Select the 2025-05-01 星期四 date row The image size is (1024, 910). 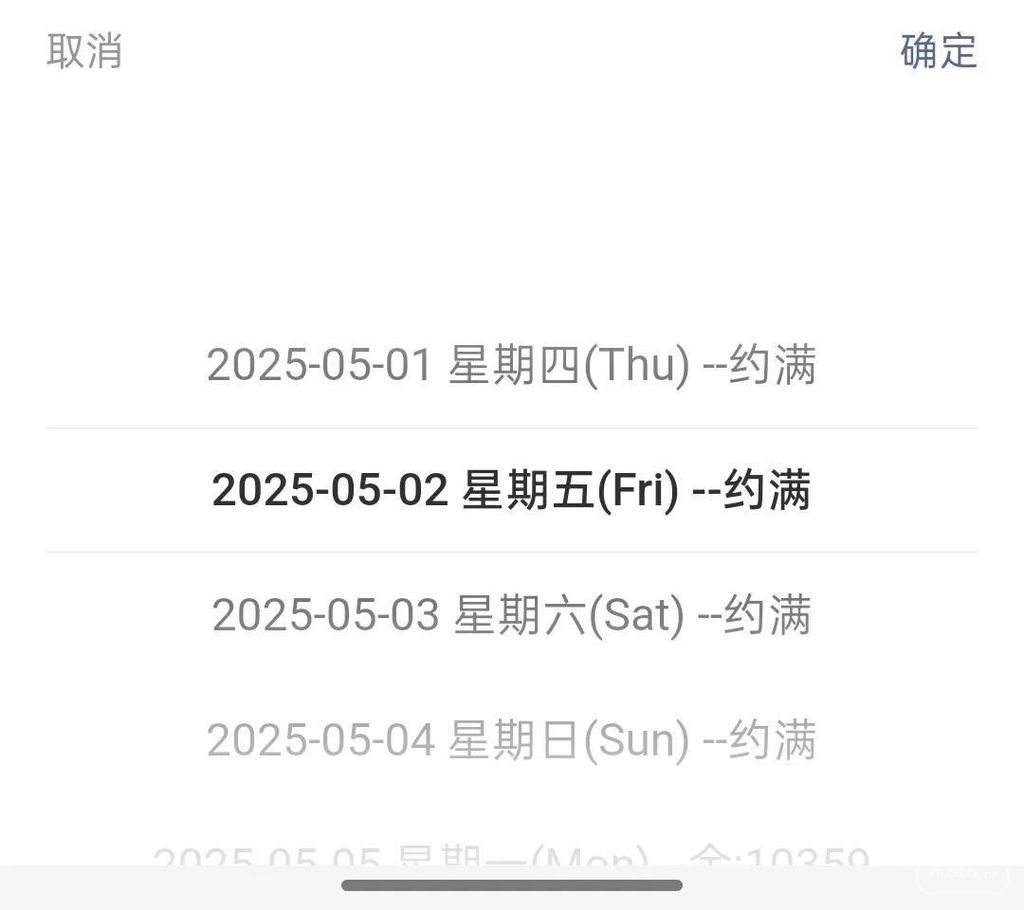tap(511, 366)
